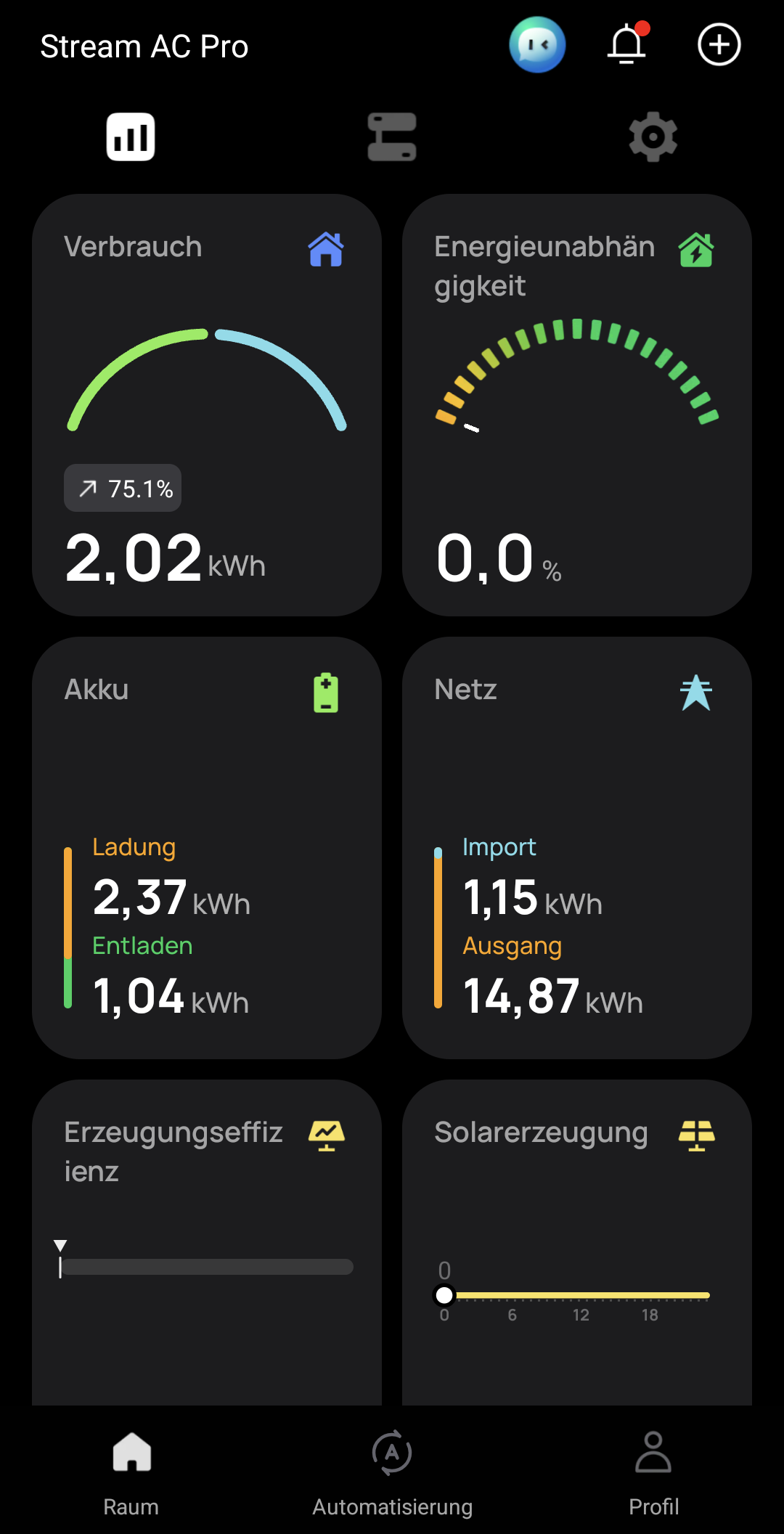Open the Verbrauch consumption card

coord(207,405)
